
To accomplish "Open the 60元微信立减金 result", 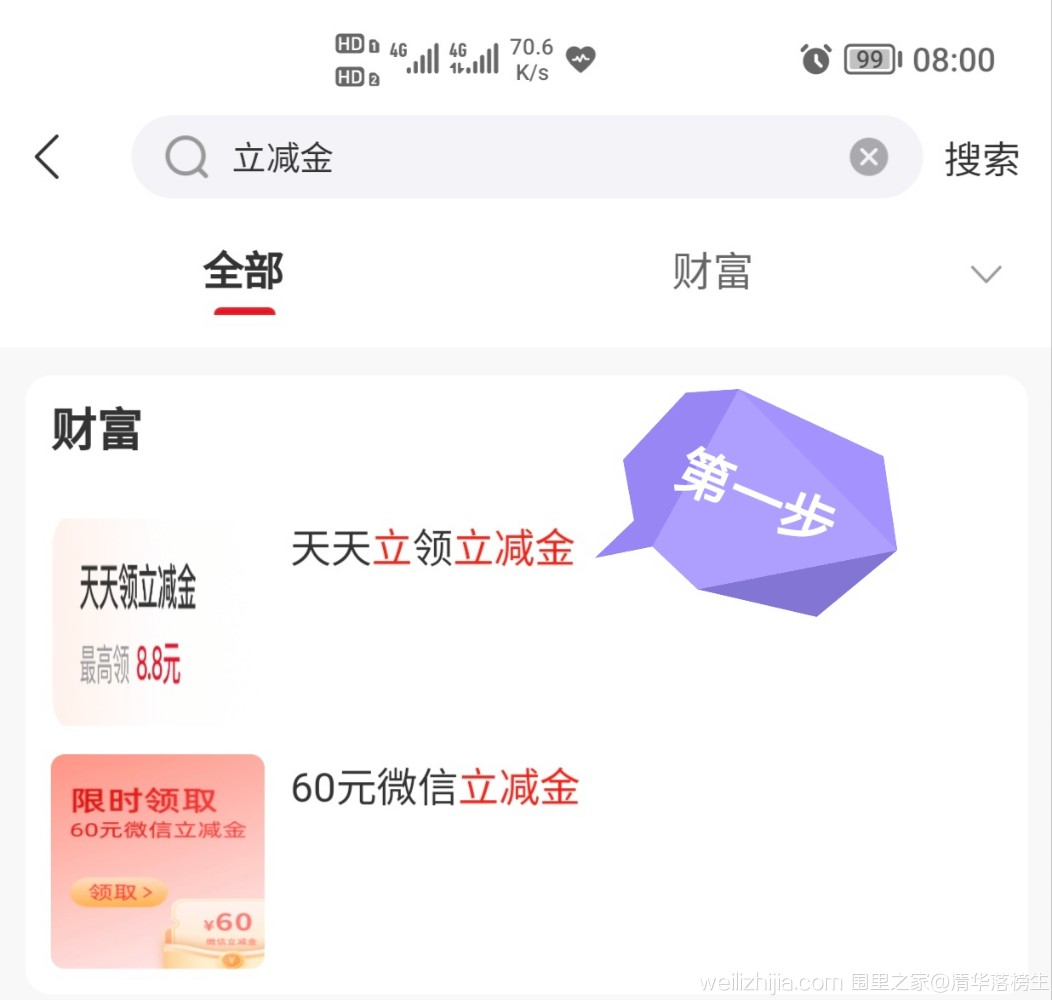I will coord(434,789).
